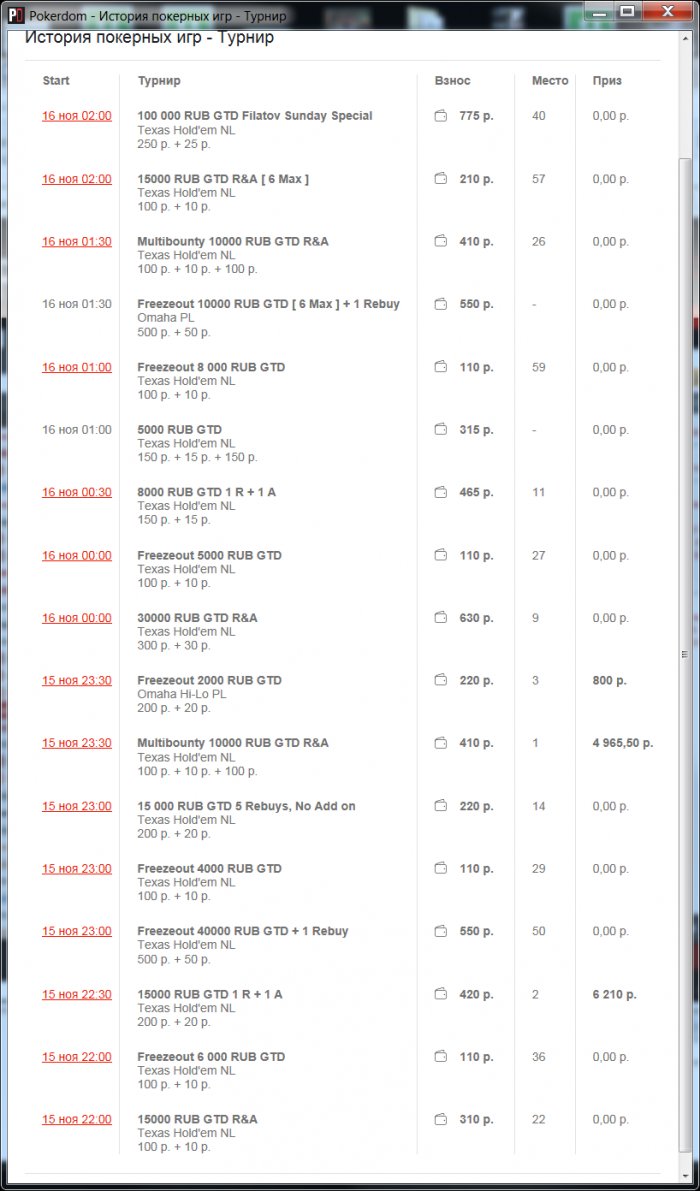Open date link for 15000 RUB GTD 1 R + 1 A

77,995
